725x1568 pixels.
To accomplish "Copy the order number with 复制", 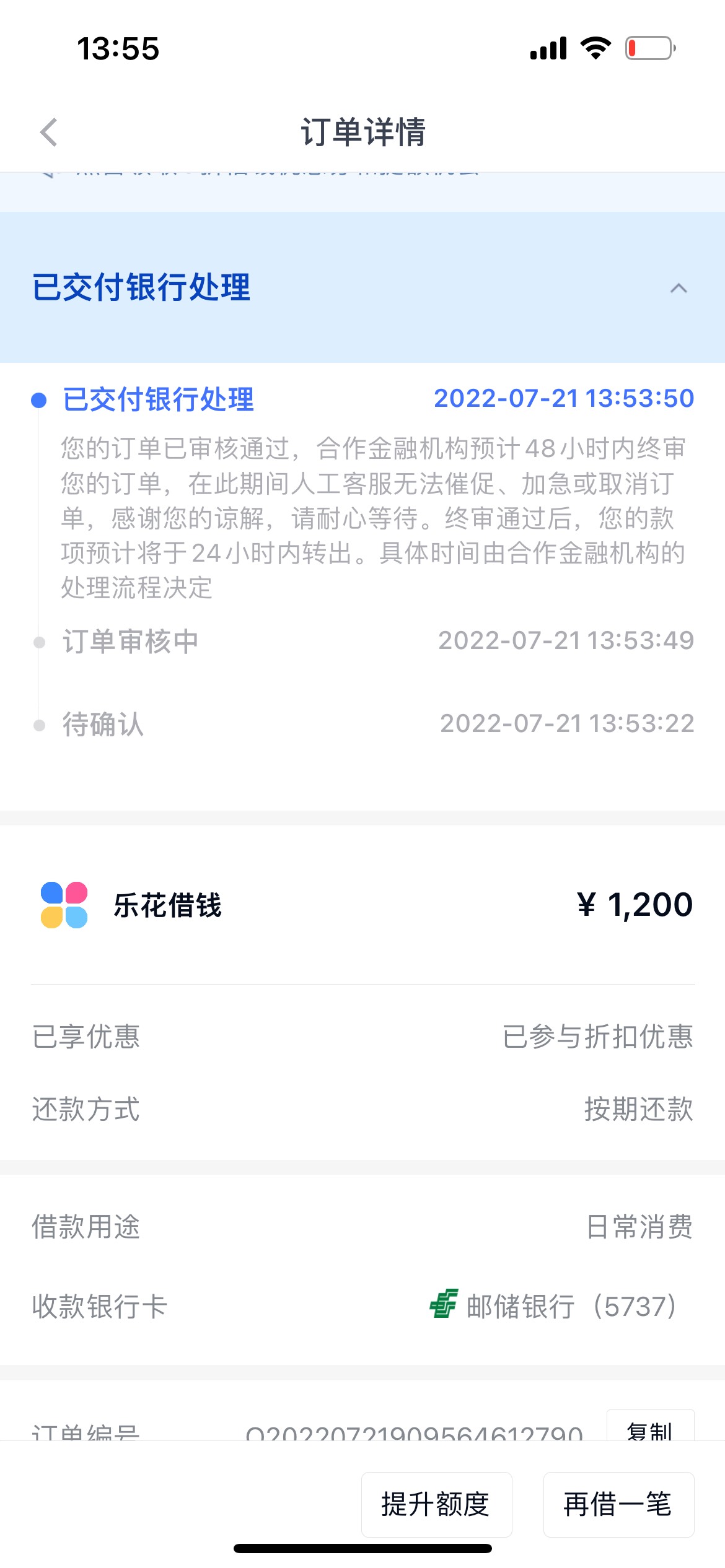I will click(650, 1426).
